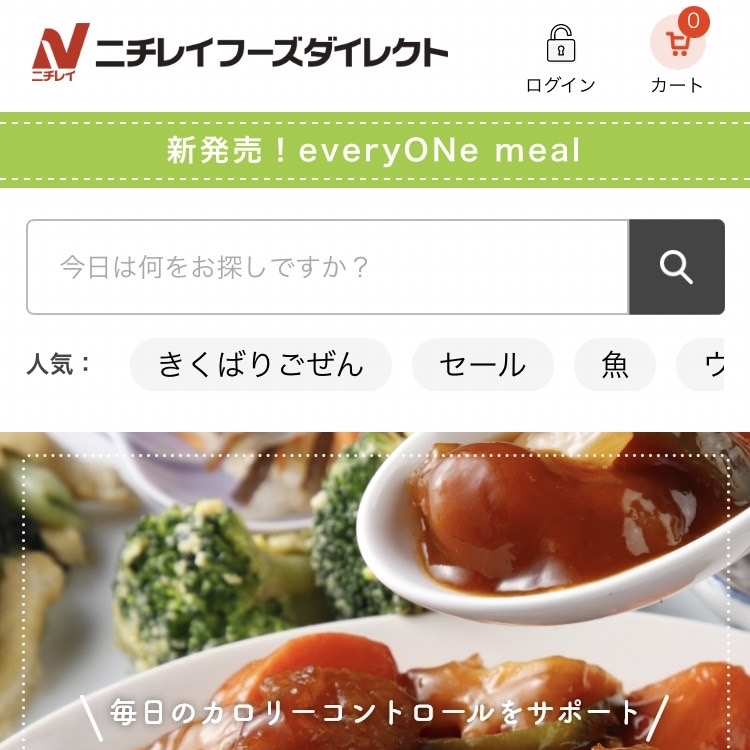Select the セール chip
The image size is (750, 750).
tap(482, 365)
